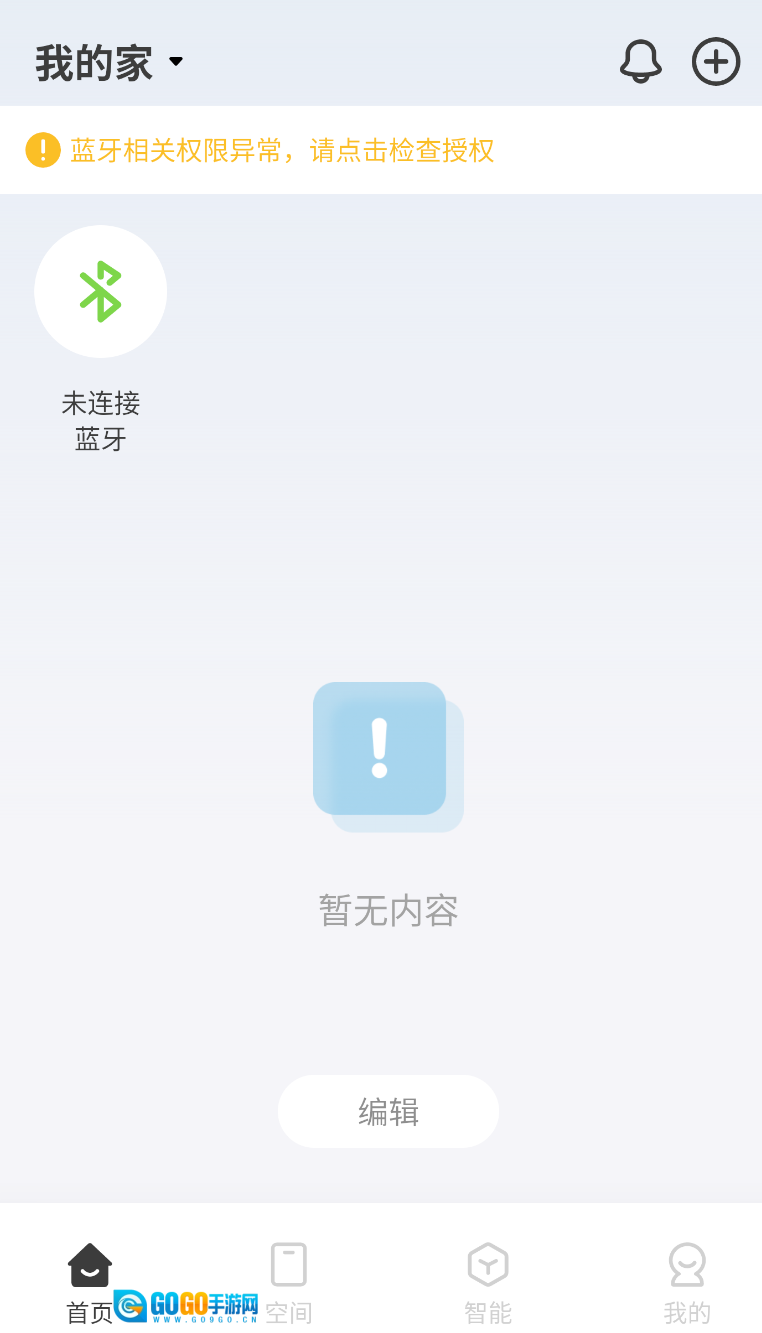This screenshot has width=762, height=1333.
Task: Tap the Bluetooth permission warning banner link
Action: (281, 148)
